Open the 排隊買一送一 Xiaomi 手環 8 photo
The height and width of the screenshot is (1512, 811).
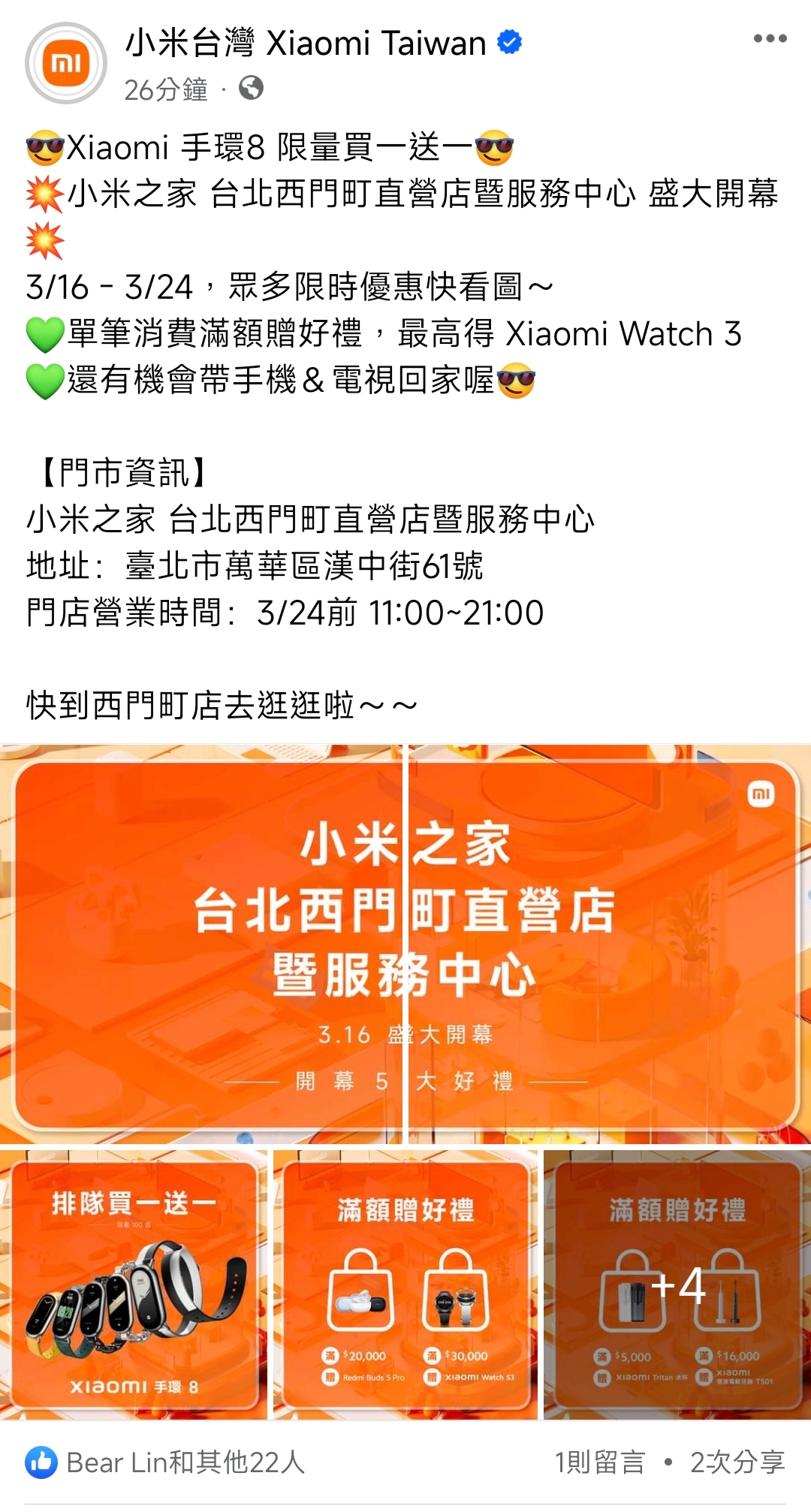(x=134, y=1285)
